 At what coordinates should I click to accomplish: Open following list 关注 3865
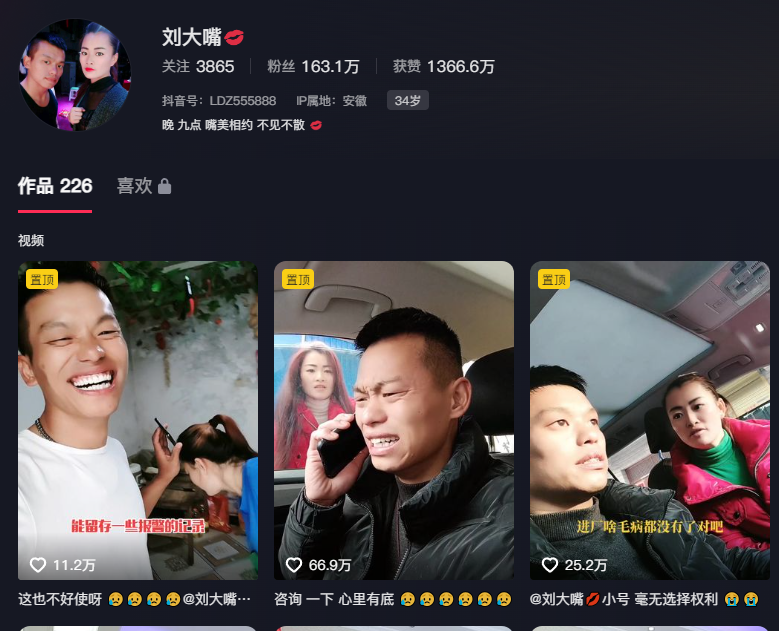198,67
